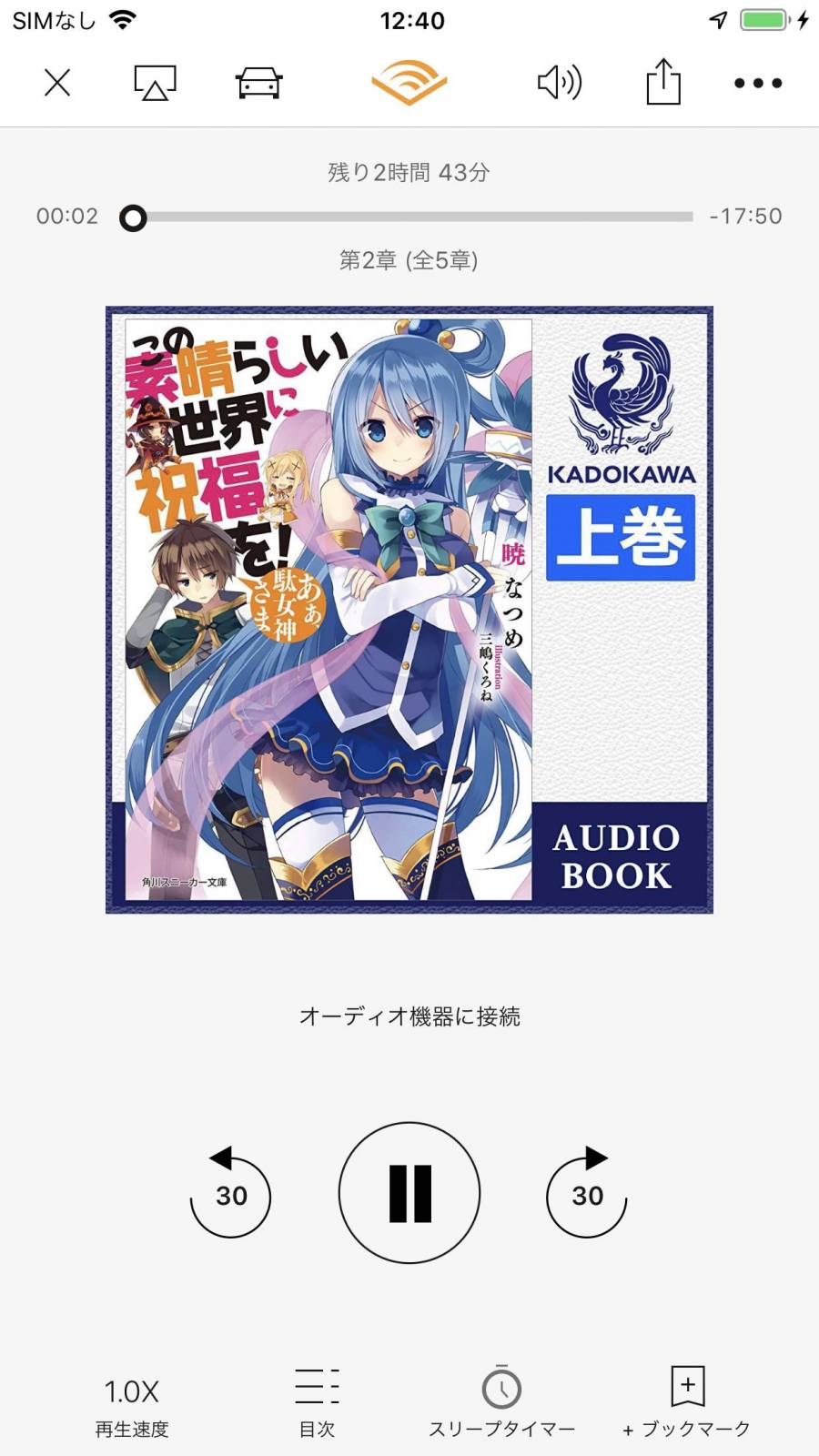819x1456 pixels.
Task: Pause the audiobook
Action: (x=409, y=1192)
